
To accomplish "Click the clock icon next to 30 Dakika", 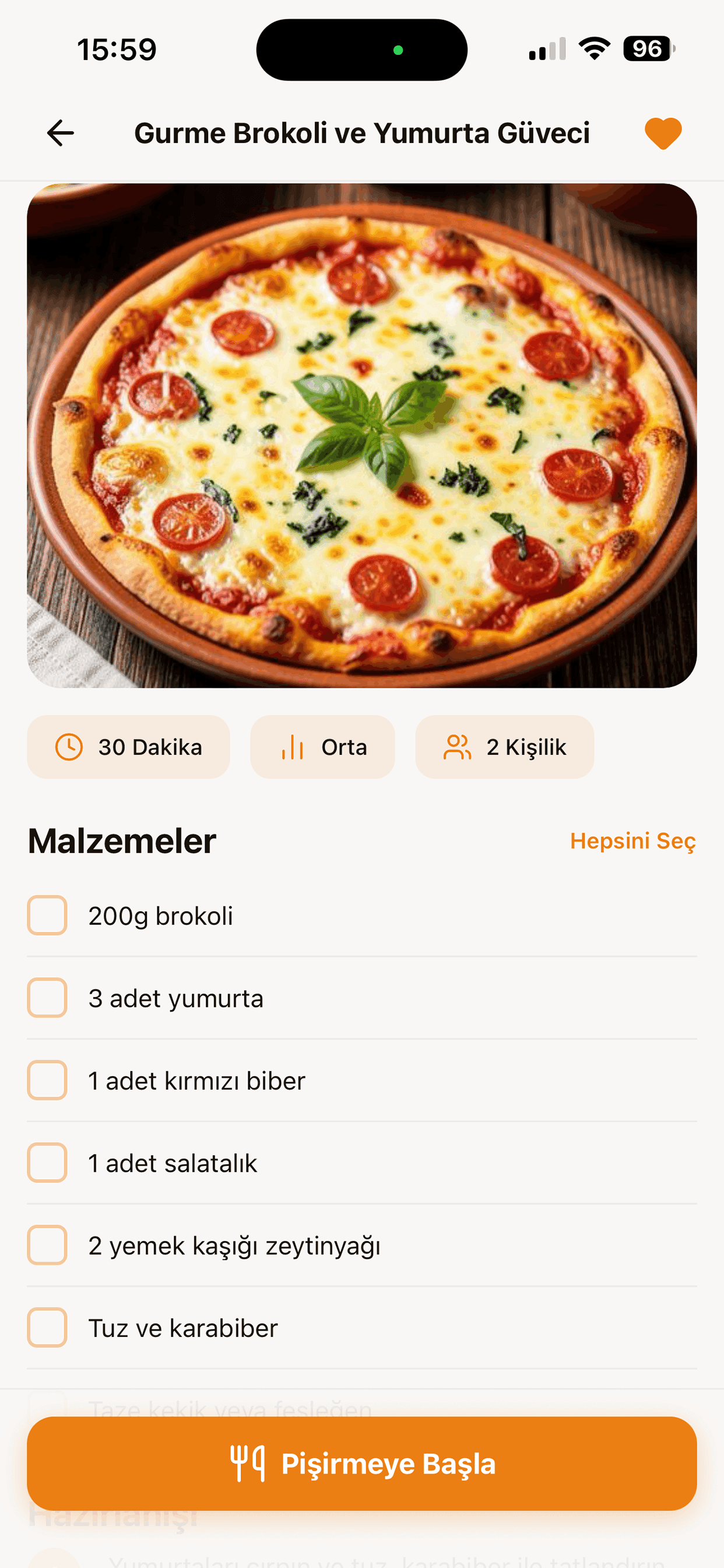I will point(69,747).
